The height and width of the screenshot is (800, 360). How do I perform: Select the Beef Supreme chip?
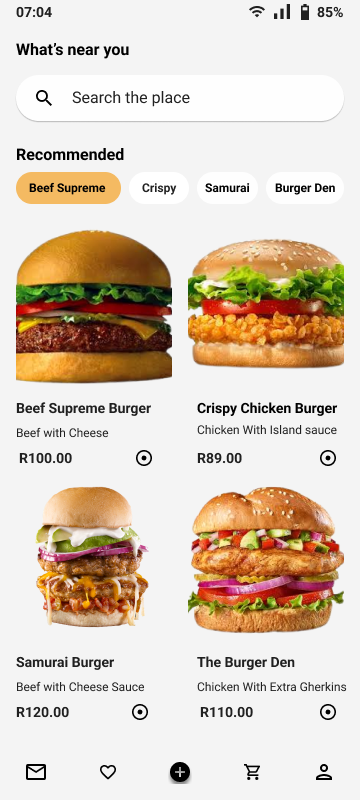coord(68,188)
